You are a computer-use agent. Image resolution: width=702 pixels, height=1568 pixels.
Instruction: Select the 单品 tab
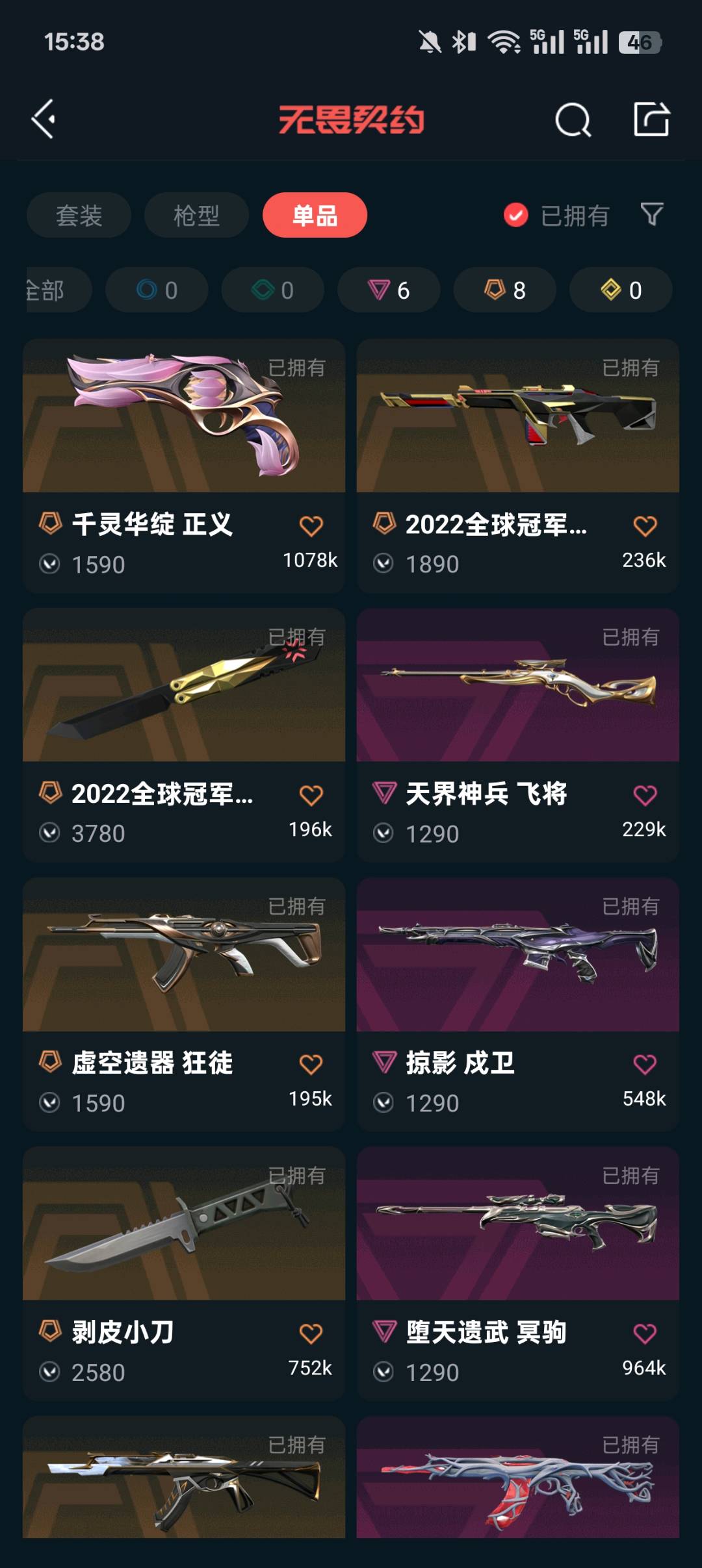point(315,216)
